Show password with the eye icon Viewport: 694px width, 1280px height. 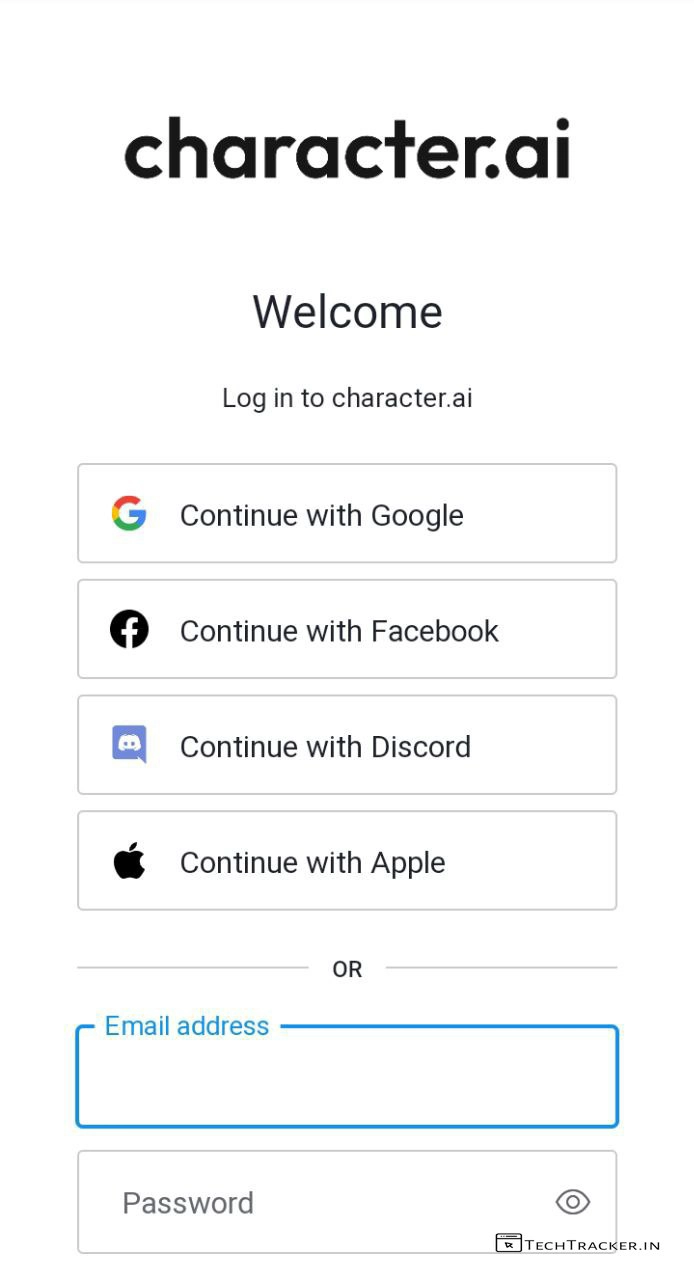click(572, 1202)
